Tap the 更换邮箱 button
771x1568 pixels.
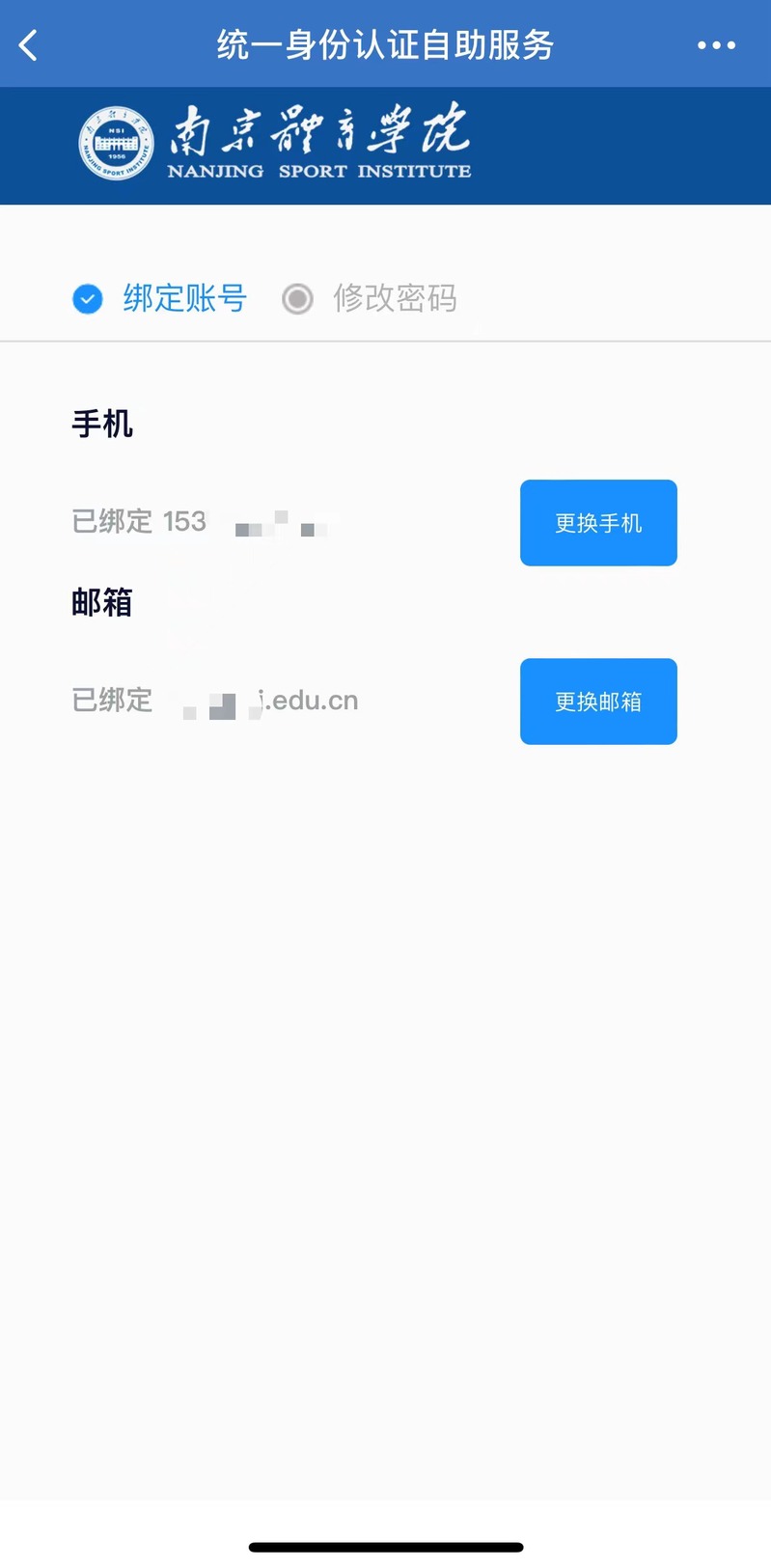tap(598, 701)
